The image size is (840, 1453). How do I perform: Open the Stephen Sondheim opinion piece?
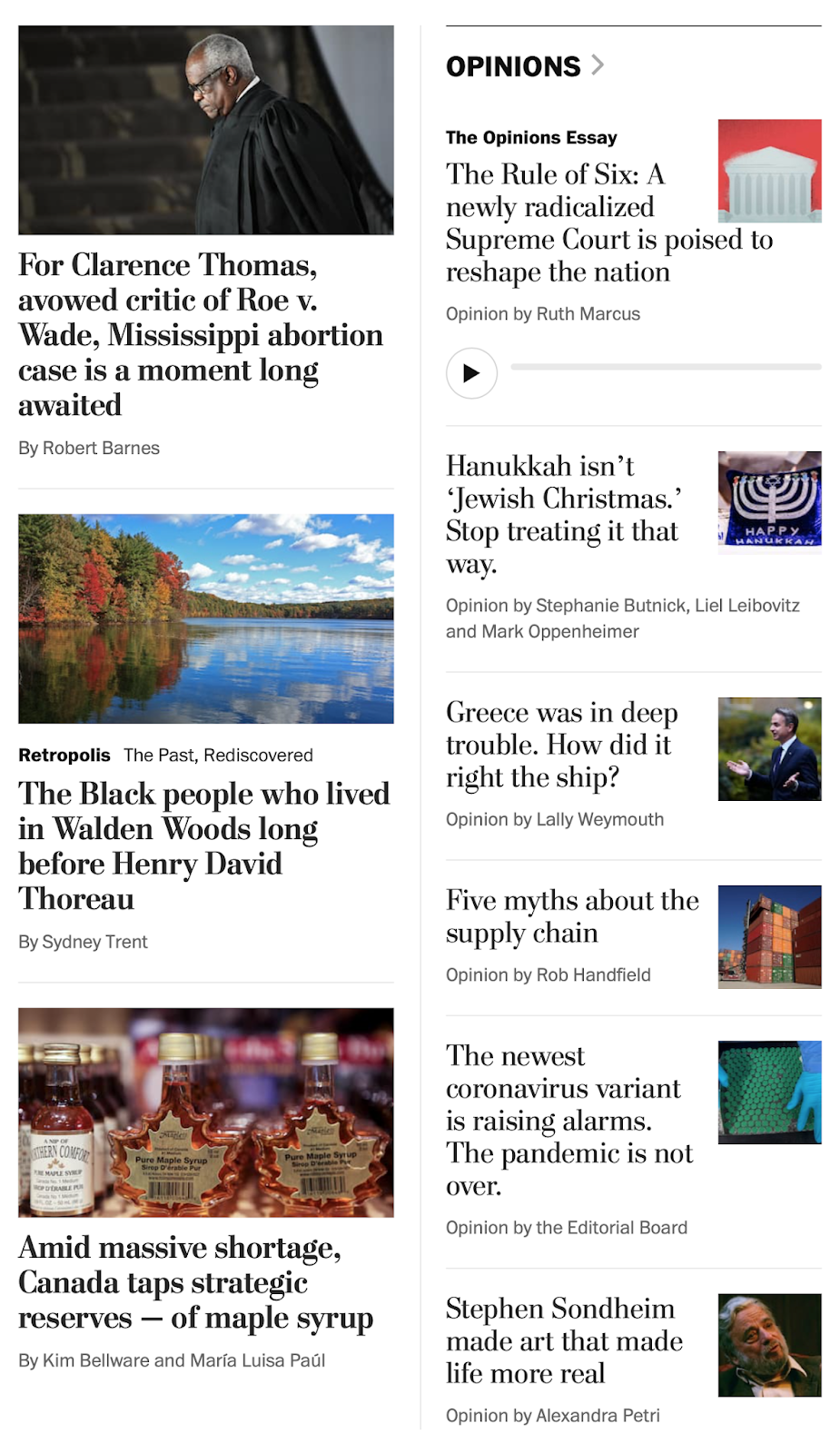564,1340
